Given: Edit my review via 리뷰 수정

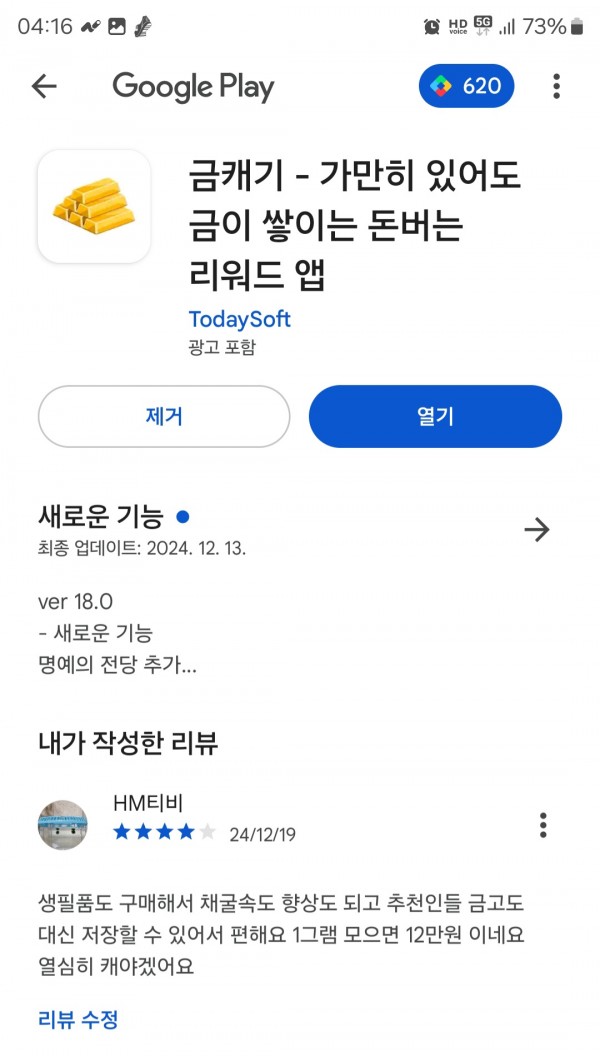Looking at the screenshot, I should pyautogui.click(x=78, y=1020).
